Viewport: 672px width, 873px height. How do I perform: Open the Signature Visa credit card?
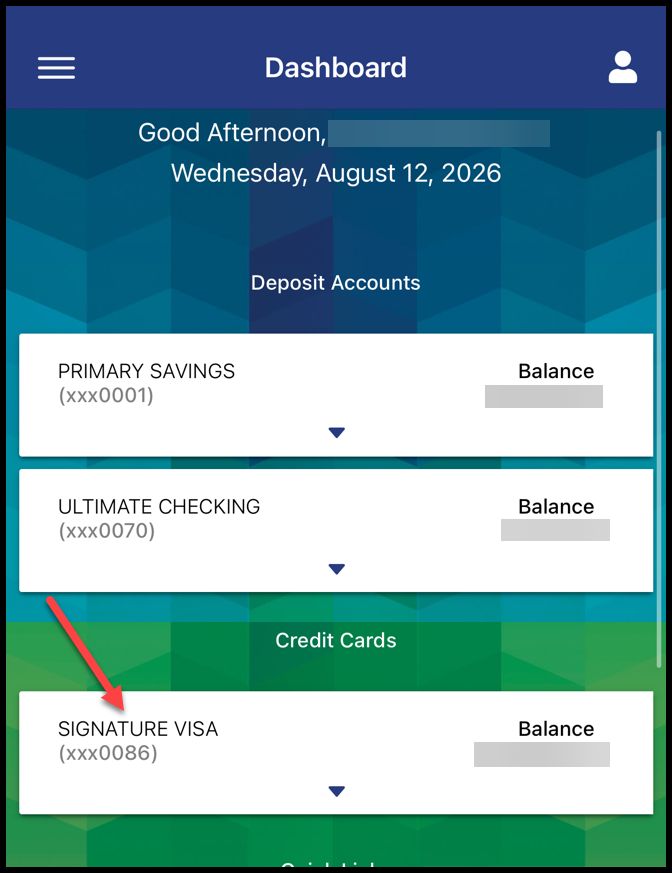[336, 753]
